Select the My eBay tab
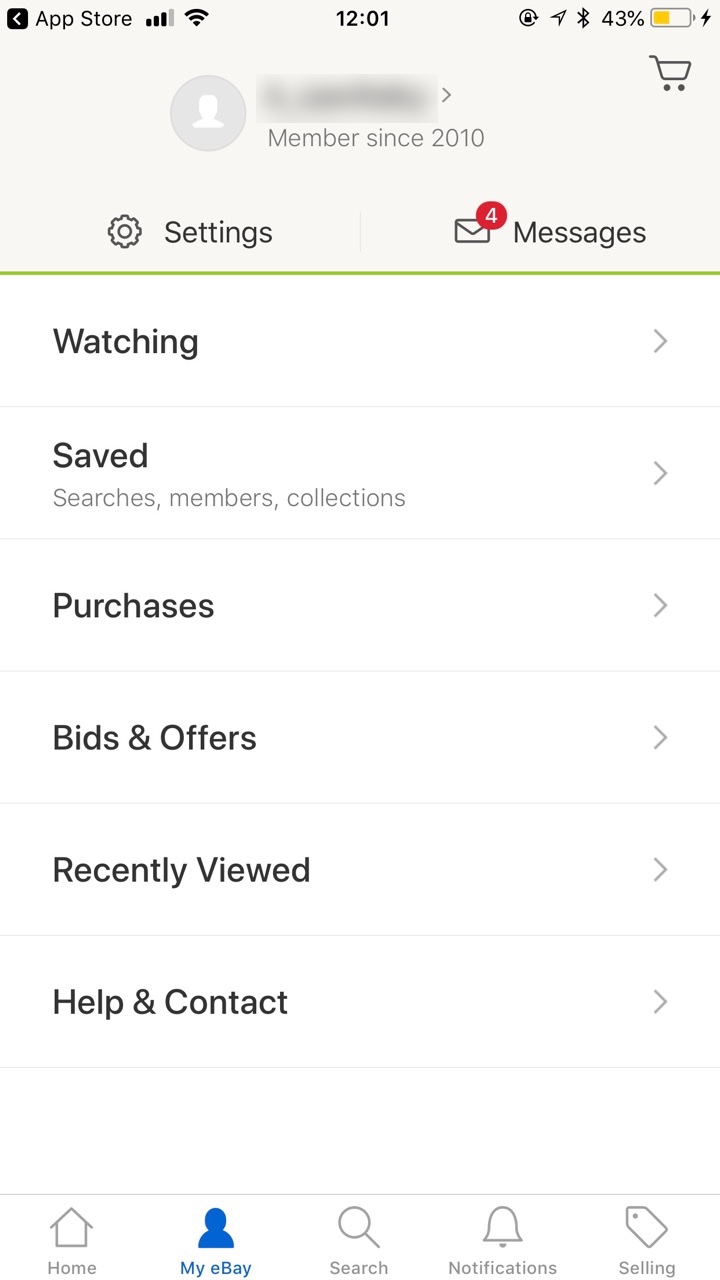Screen dimensions: 720x1280 tap(216, 1240)
